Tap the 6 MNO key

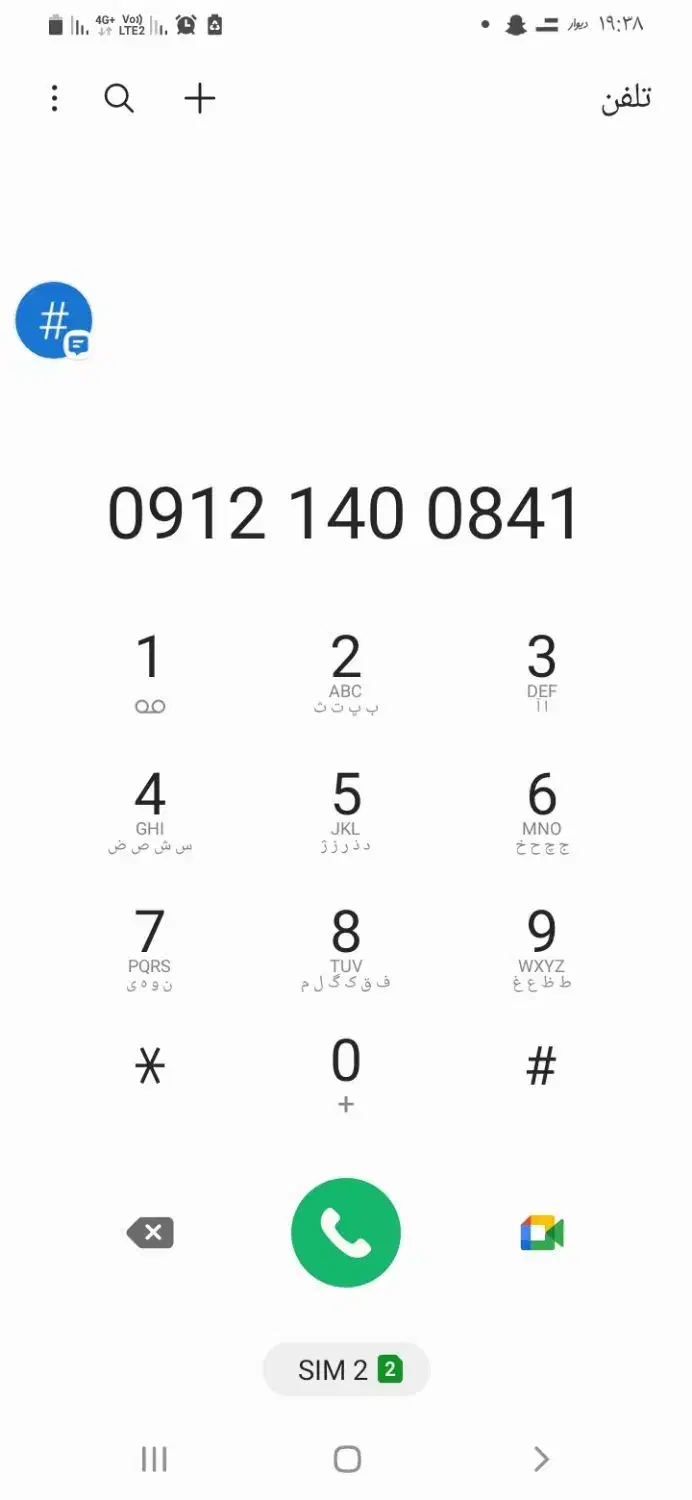[541, 810]
